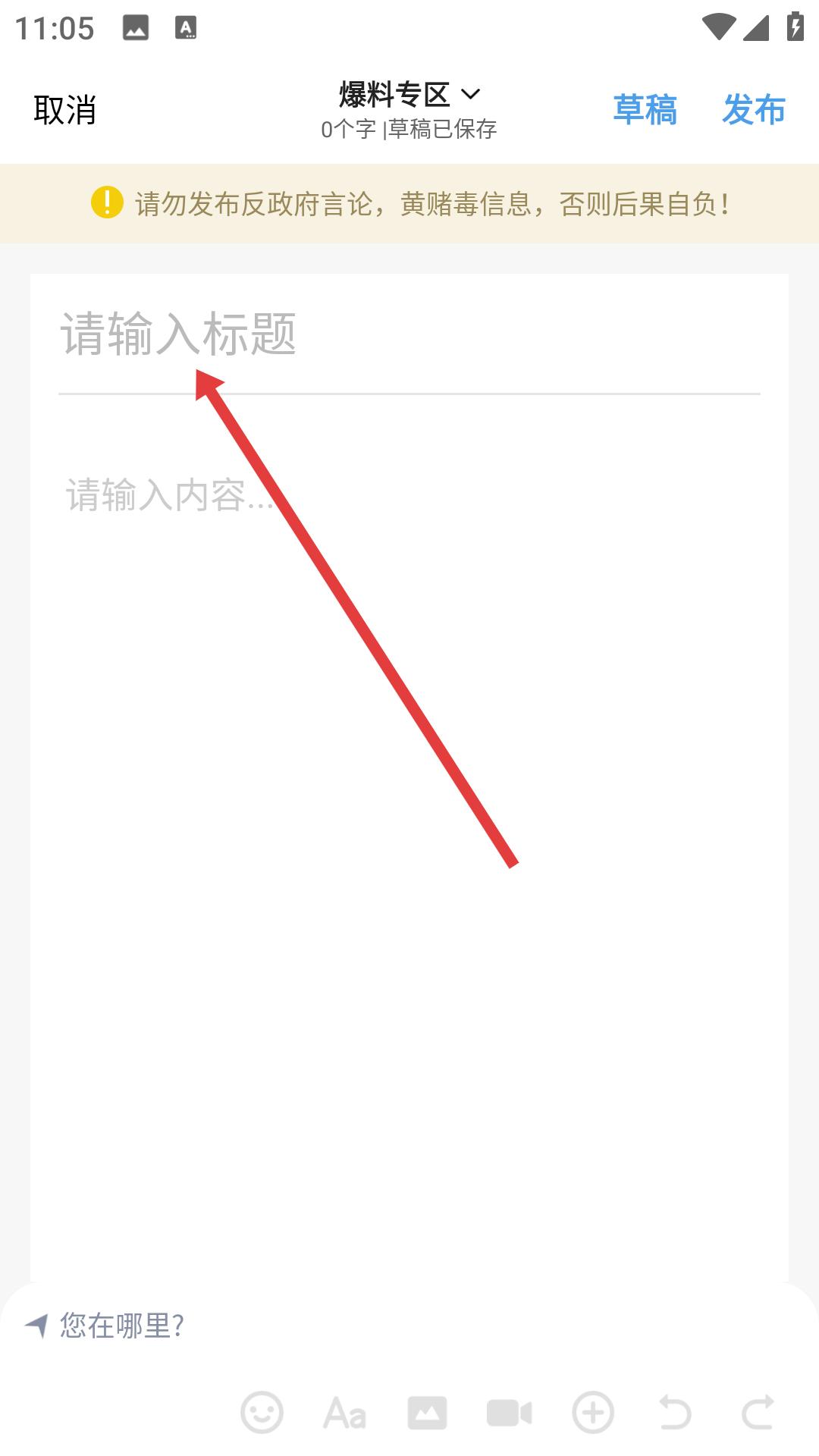
Task: Attach a video to the post
Action: (x=510, y=1413)
